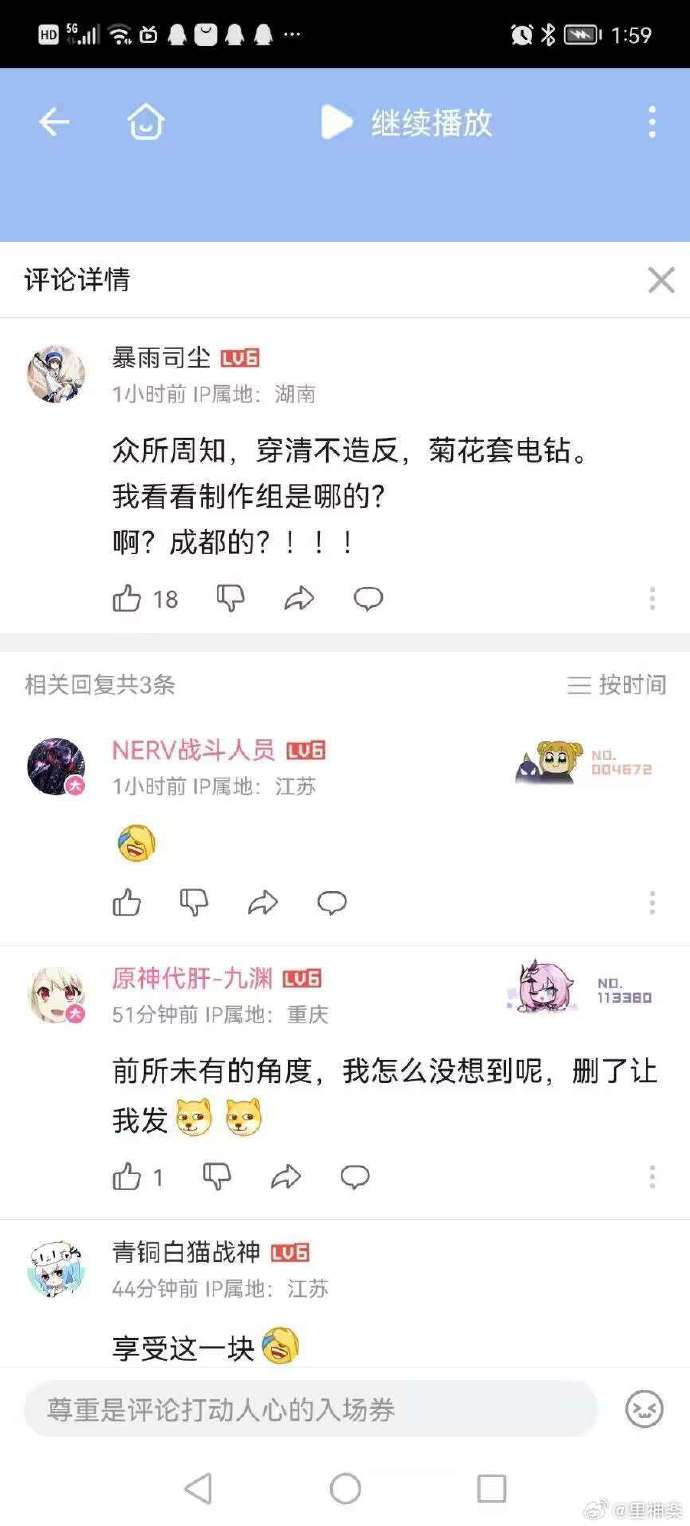Open NERV战斗人员's profile avatar
The image size is (690, 1526).
[x=55, y=767]
